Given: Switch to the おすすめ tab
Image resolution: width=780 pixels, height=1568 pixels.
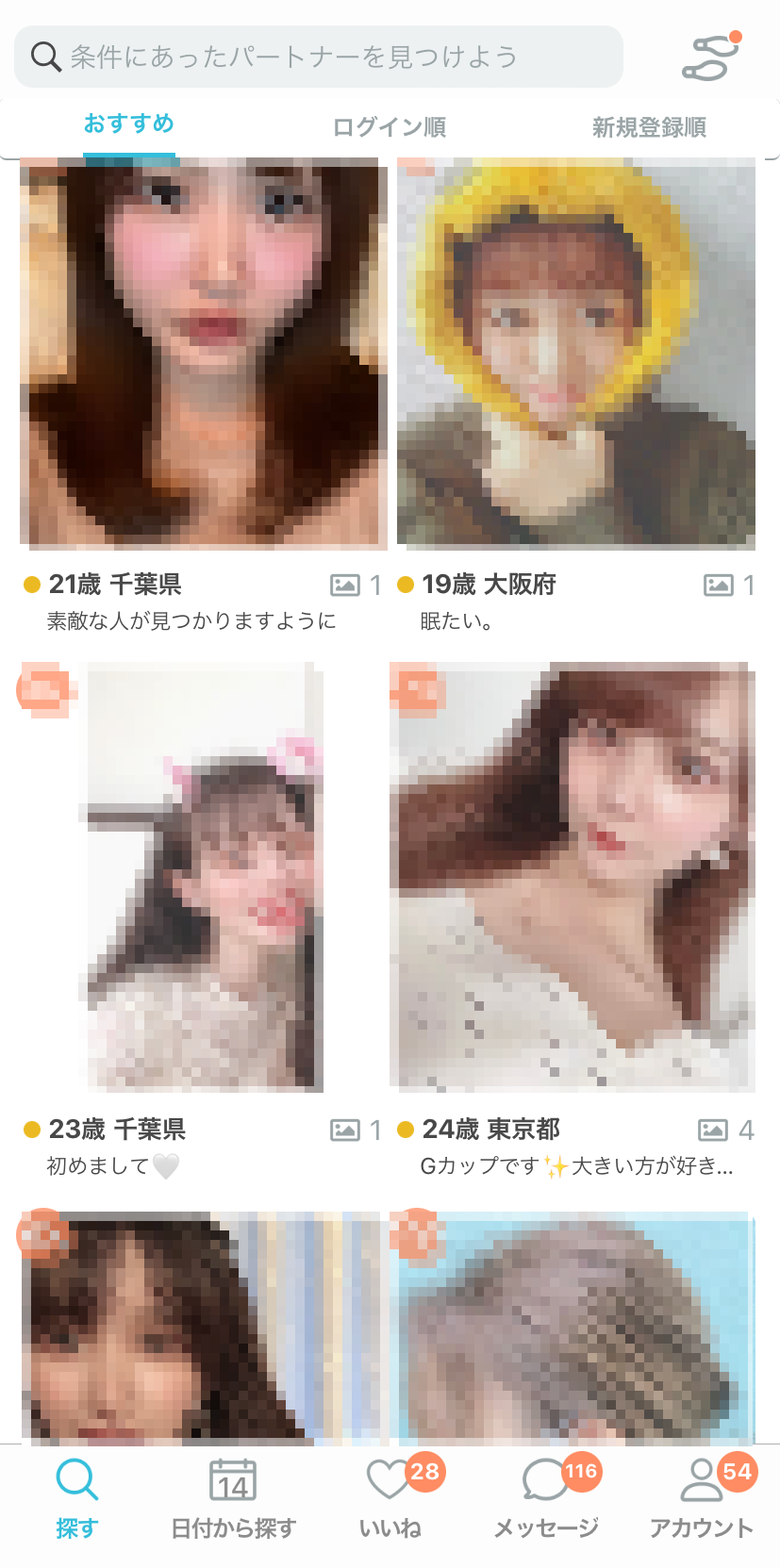Looking at the screenshot, I should (x=129, y=124).
